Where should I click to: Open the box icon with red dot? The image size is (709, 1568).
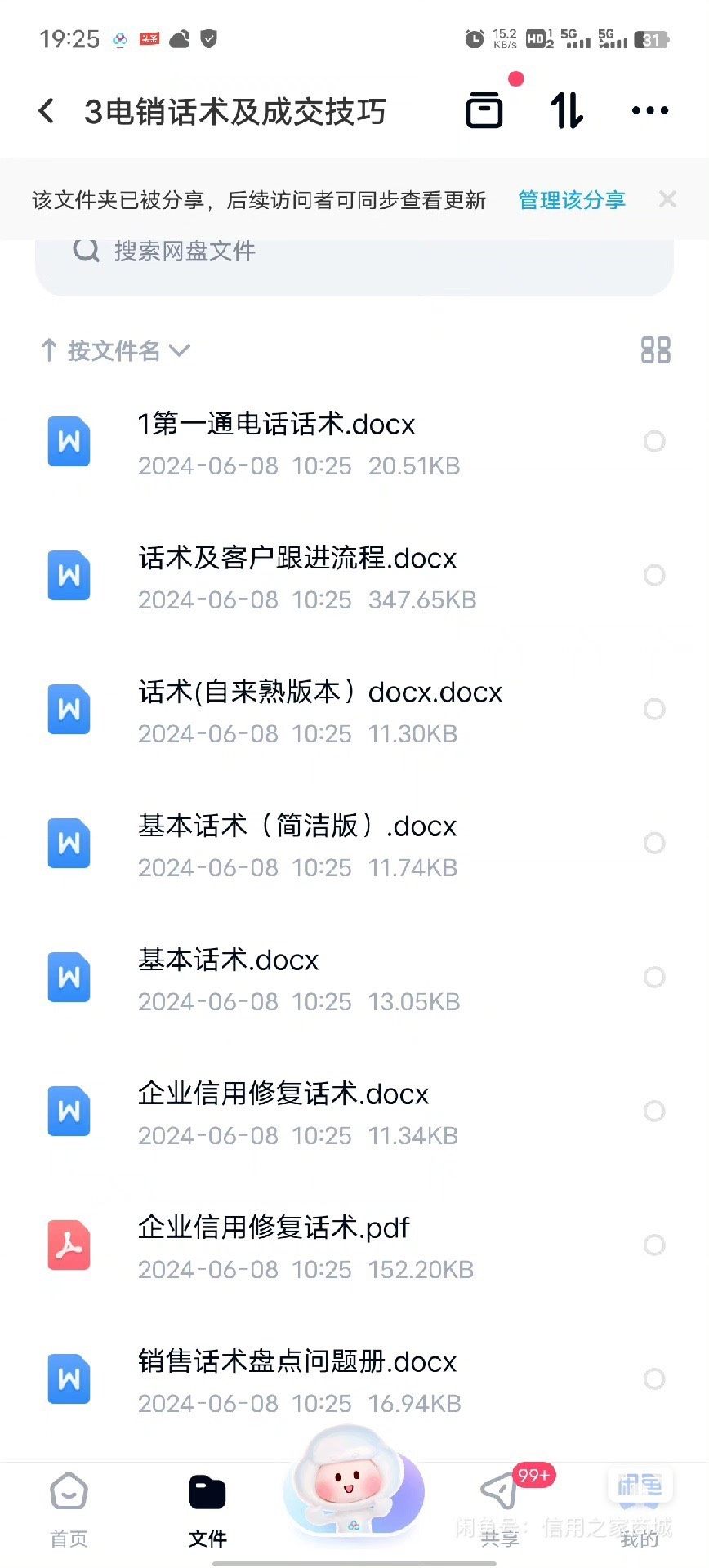pos(484,110)
